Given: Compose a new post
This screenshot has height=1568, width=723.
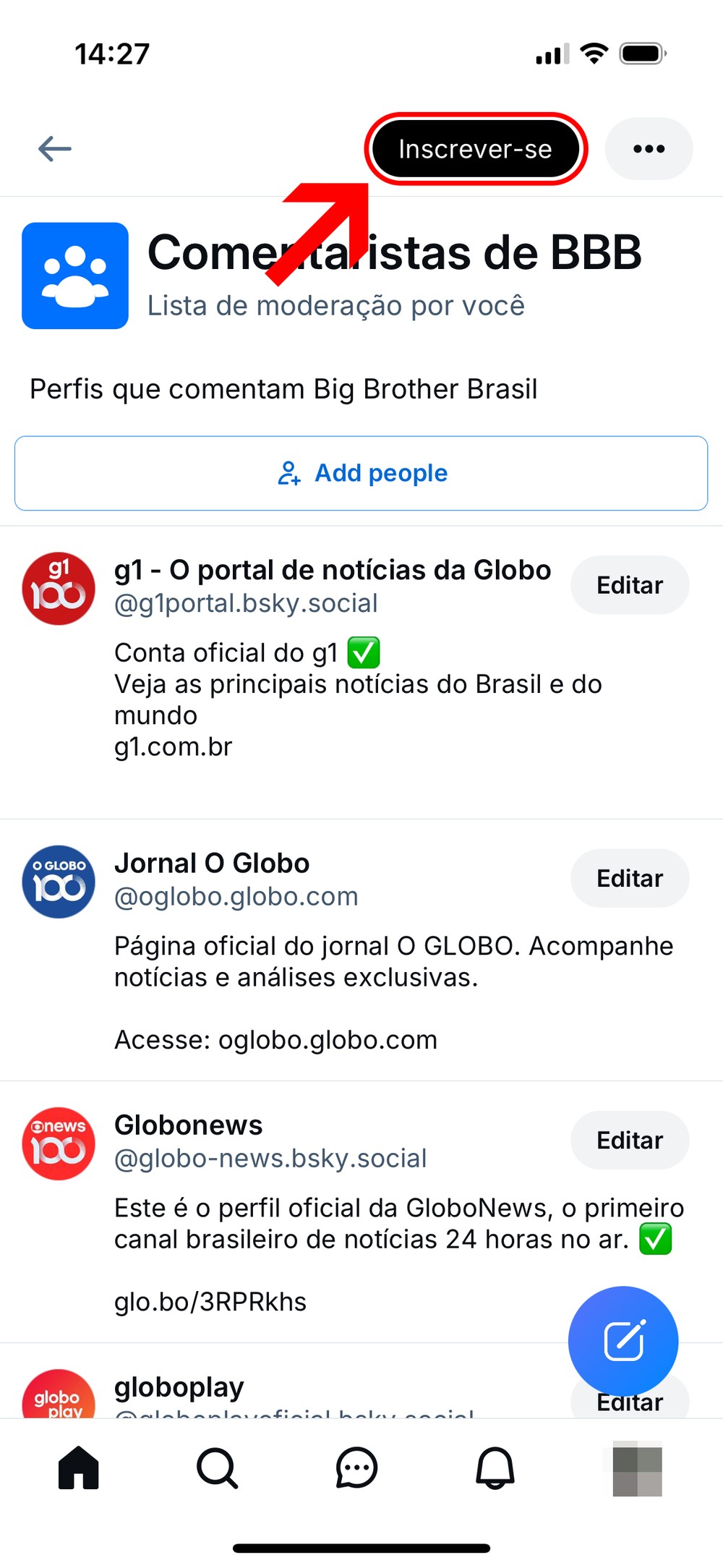Looking at the screenshot, I should [623, 1341].
